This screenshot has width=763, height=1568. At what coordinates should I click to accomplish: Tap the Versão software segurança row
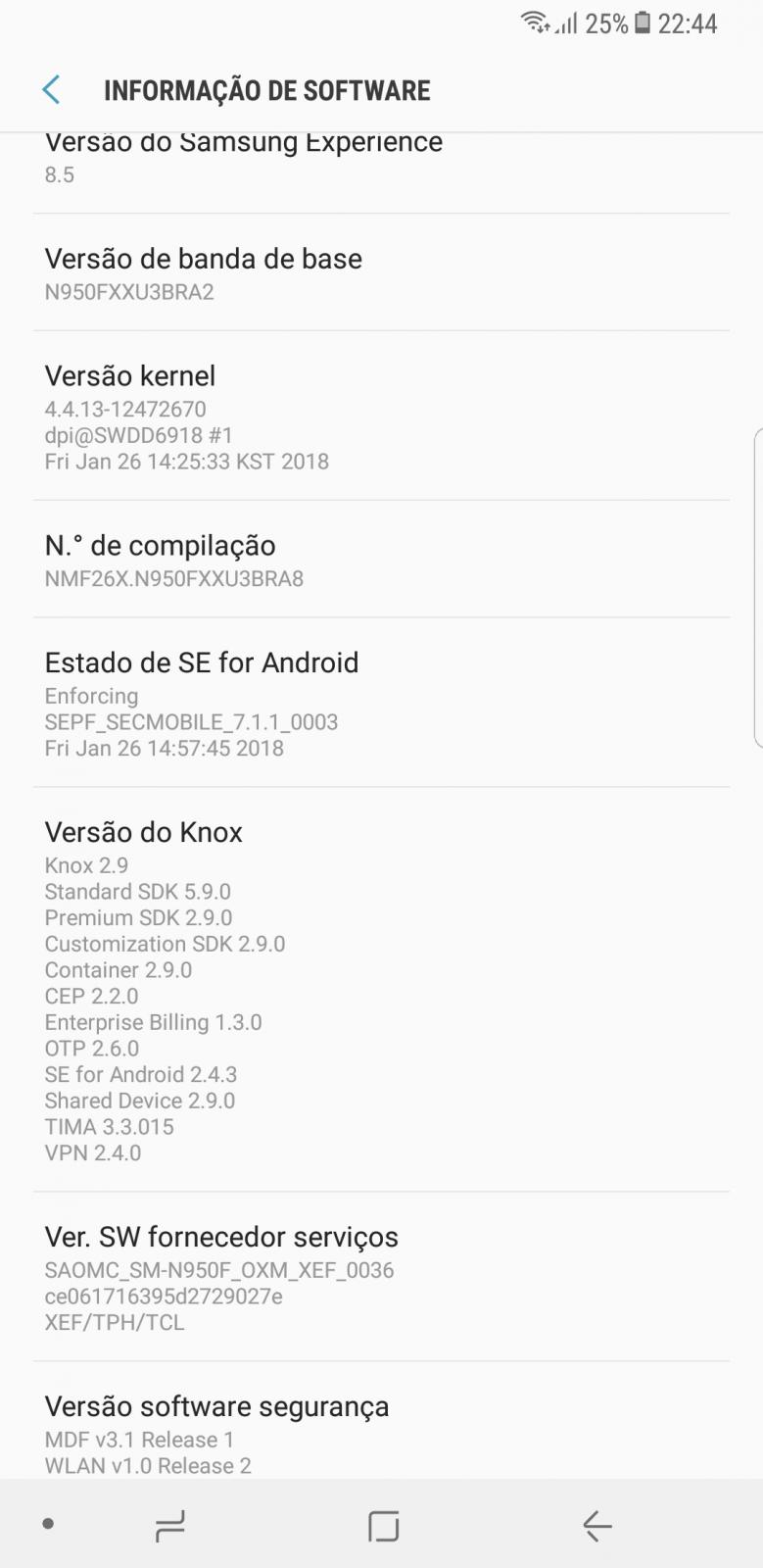381,1421
